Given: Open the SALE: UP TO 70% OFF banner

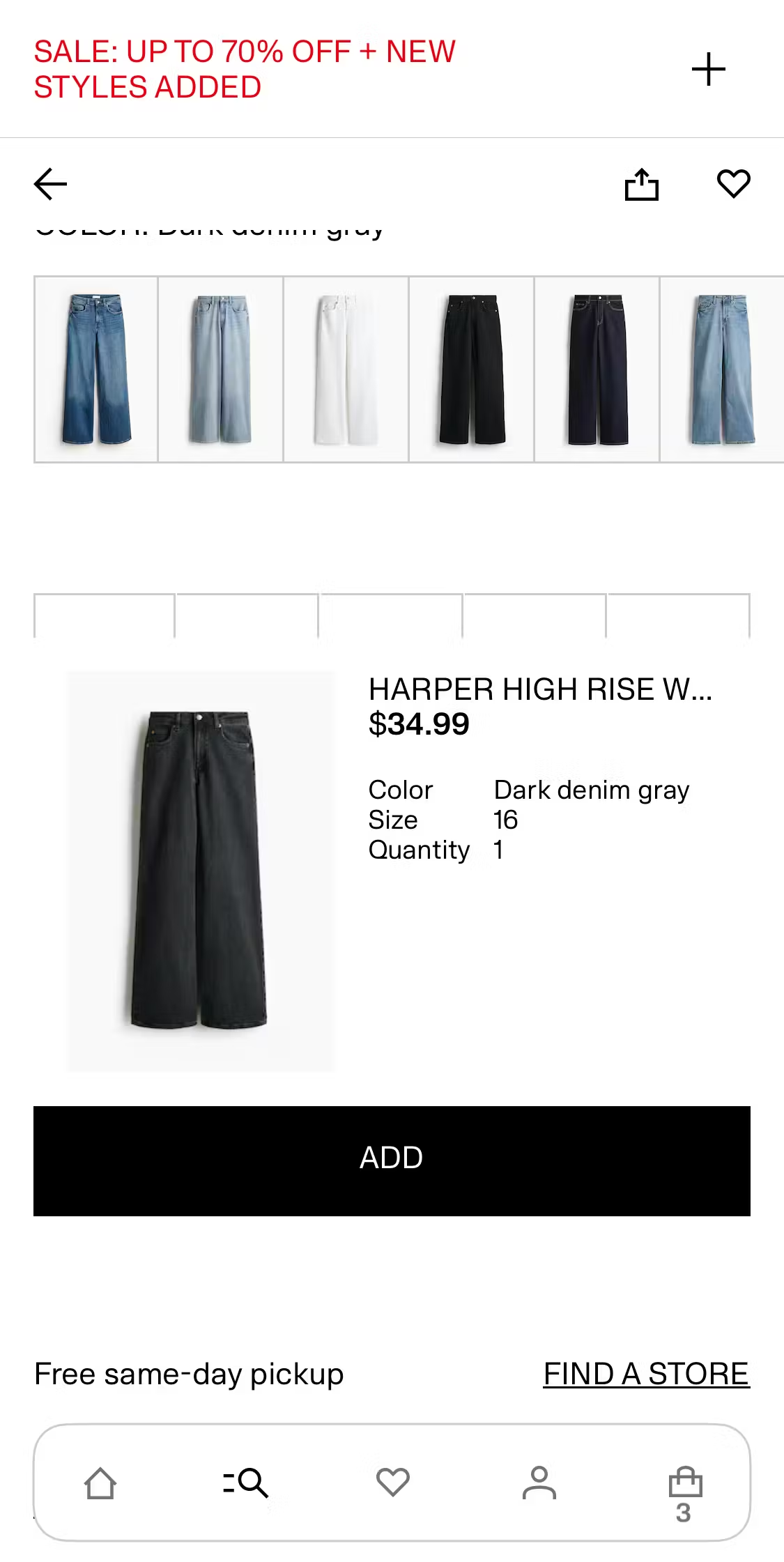Looking at the screenshot, I should 245,69.
